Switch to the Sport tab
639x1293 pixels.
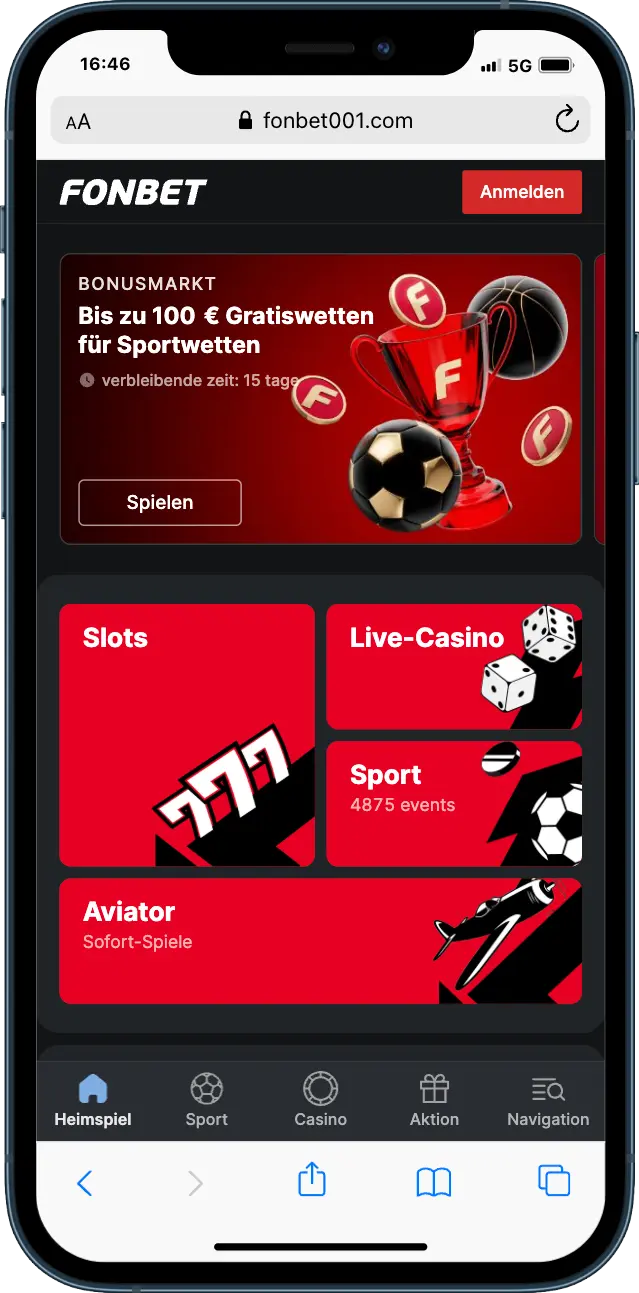[x=206, y=1100]
